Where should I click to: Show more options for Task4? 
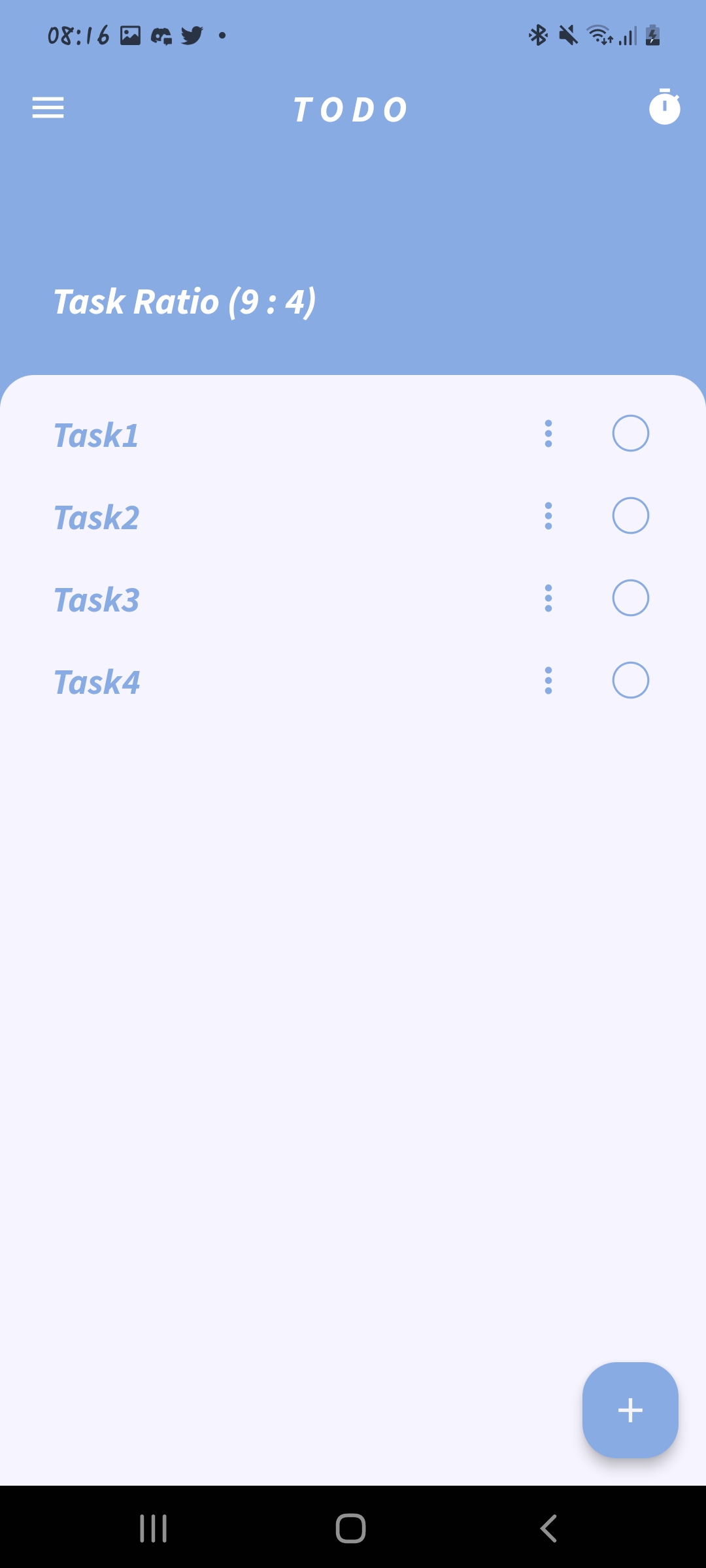click(548, 681)
